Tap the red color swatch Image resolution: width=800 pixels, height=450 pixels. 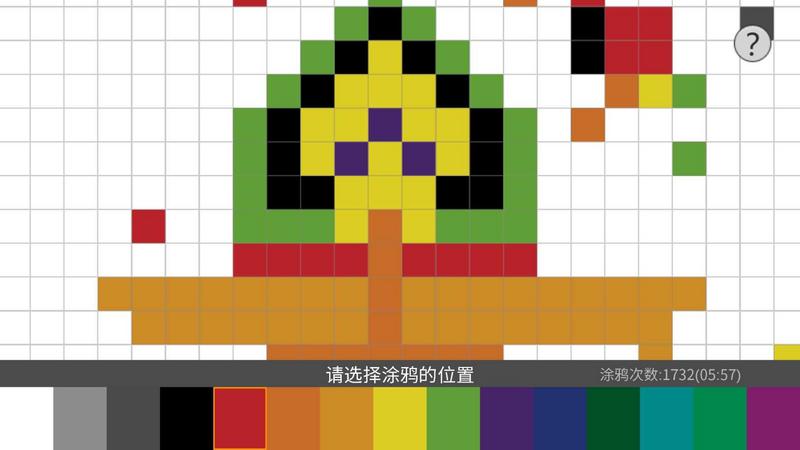coord(240,418)
